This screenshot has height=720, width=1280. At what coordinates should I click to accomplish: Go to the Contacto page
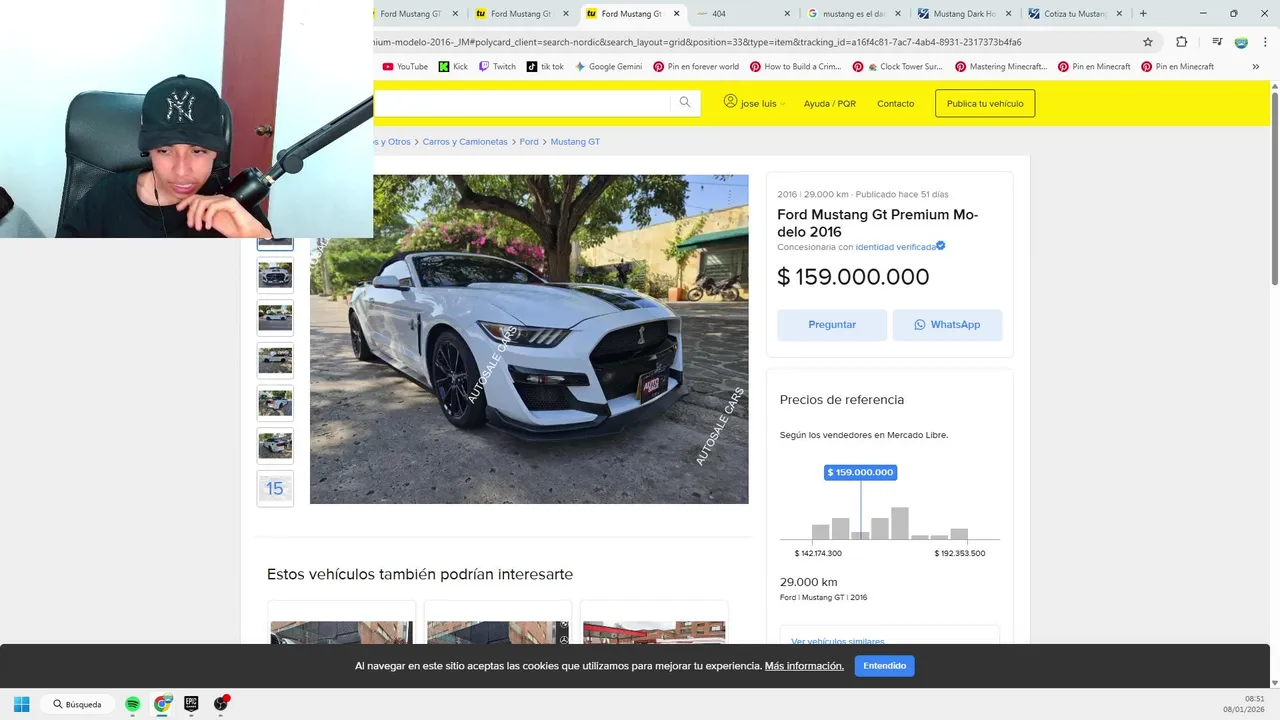[895, 104]
